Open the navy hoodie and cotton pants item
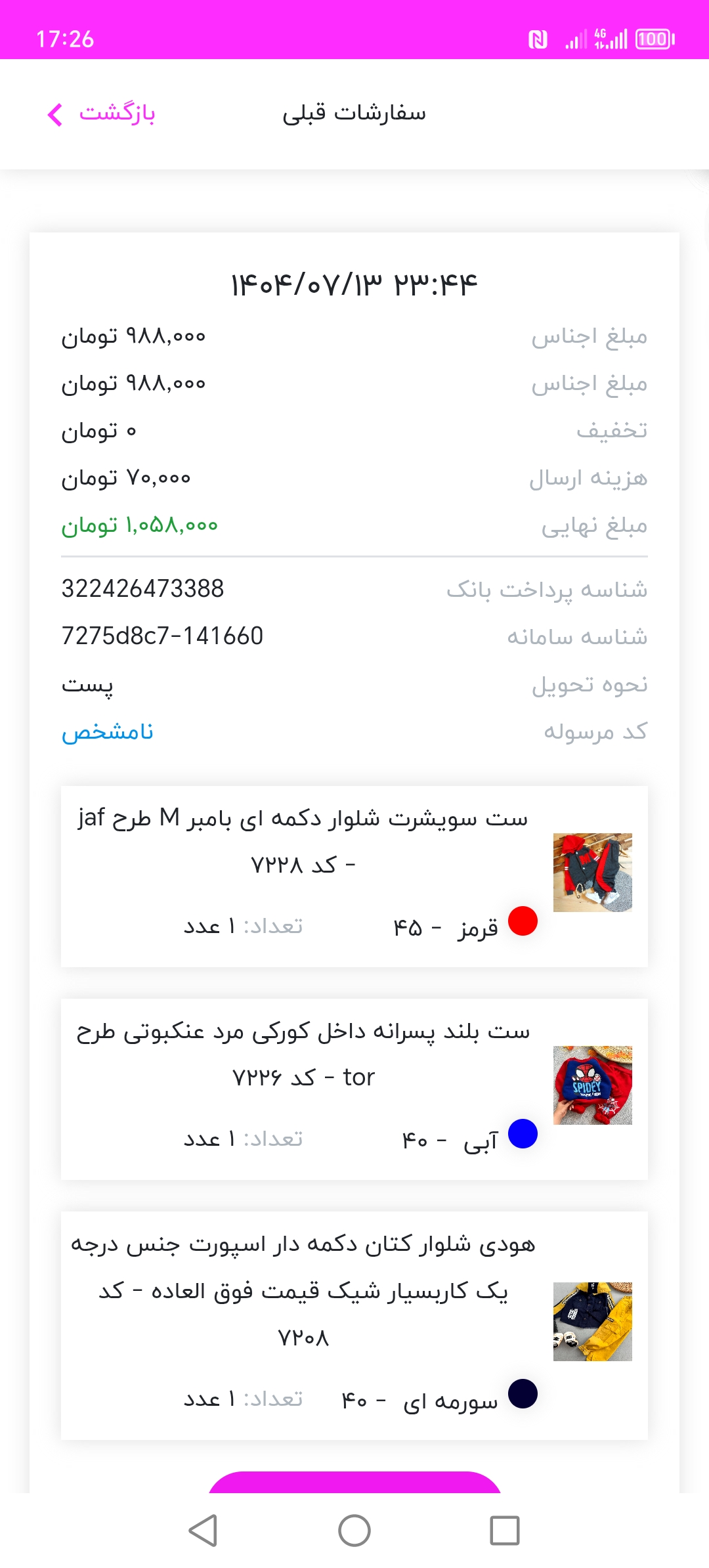Viewport: 709px width, 1568px height. coord(354,1324)
